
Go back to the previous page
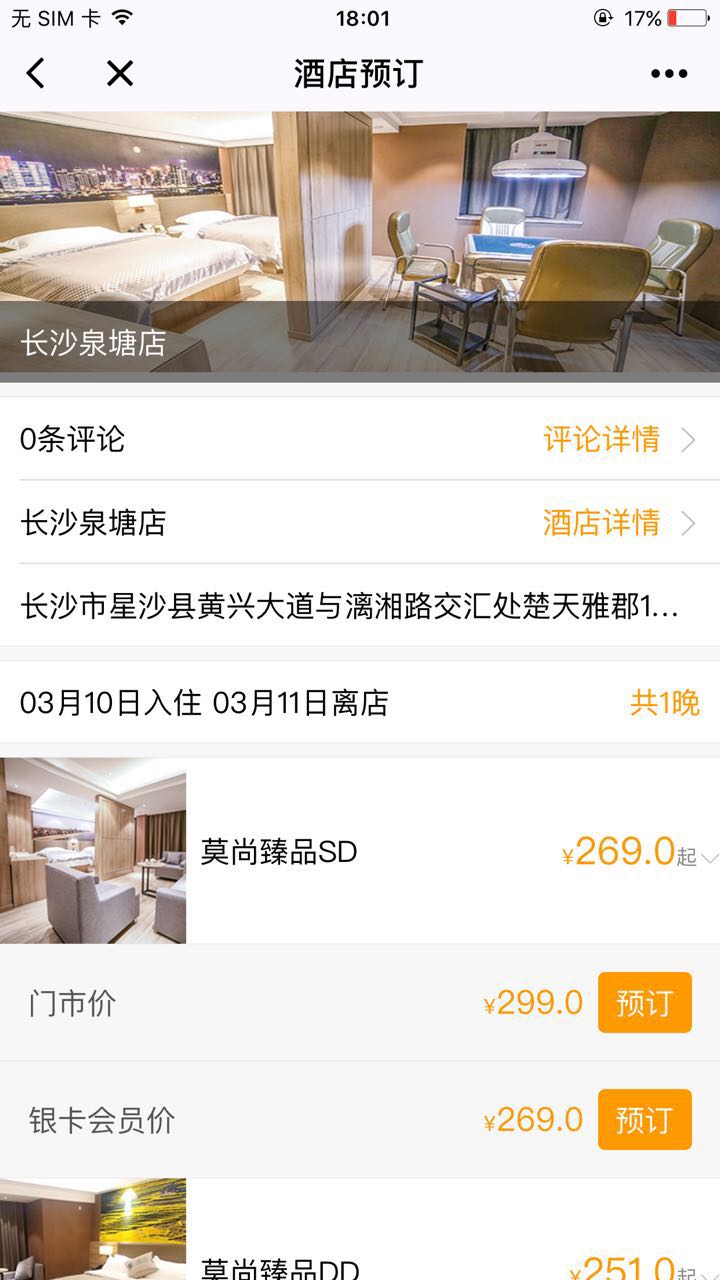pos(36,73)
